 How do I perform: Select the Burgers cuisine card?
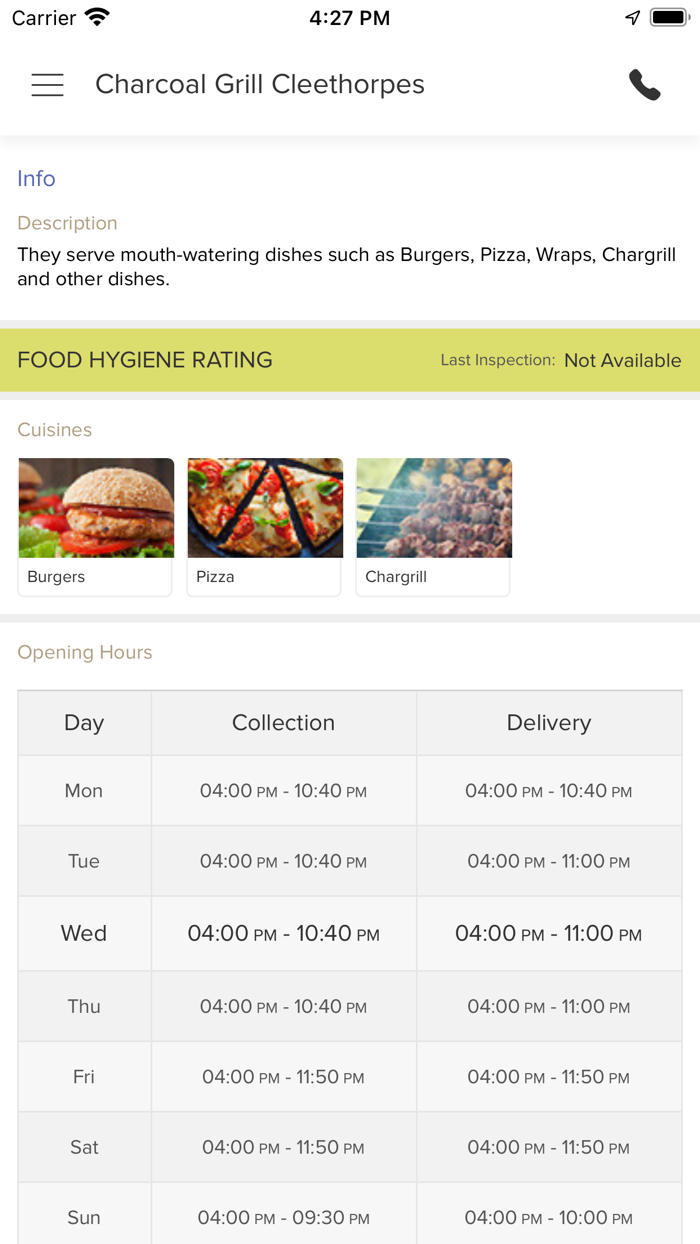96,527
